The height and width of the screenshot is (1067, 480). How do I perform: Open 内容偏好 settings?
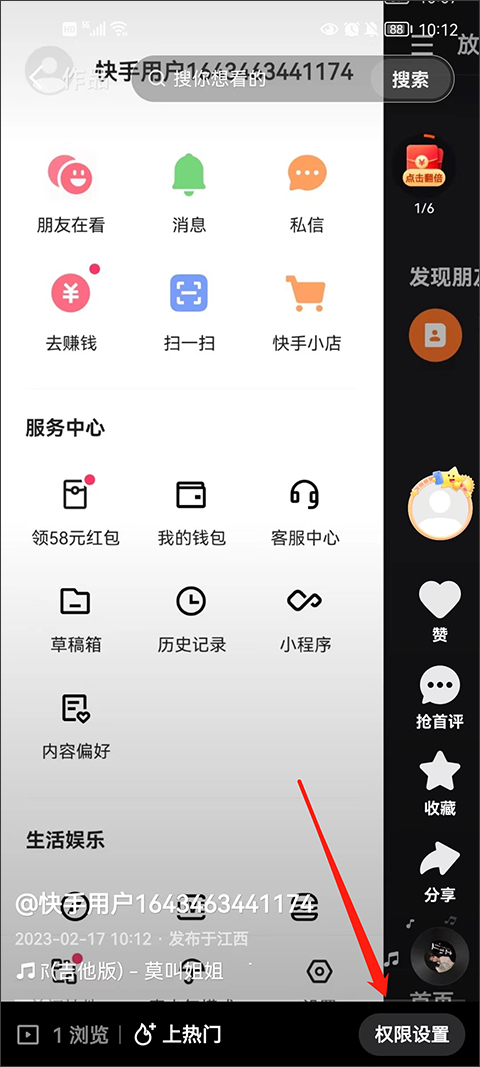tap(76, 725)
